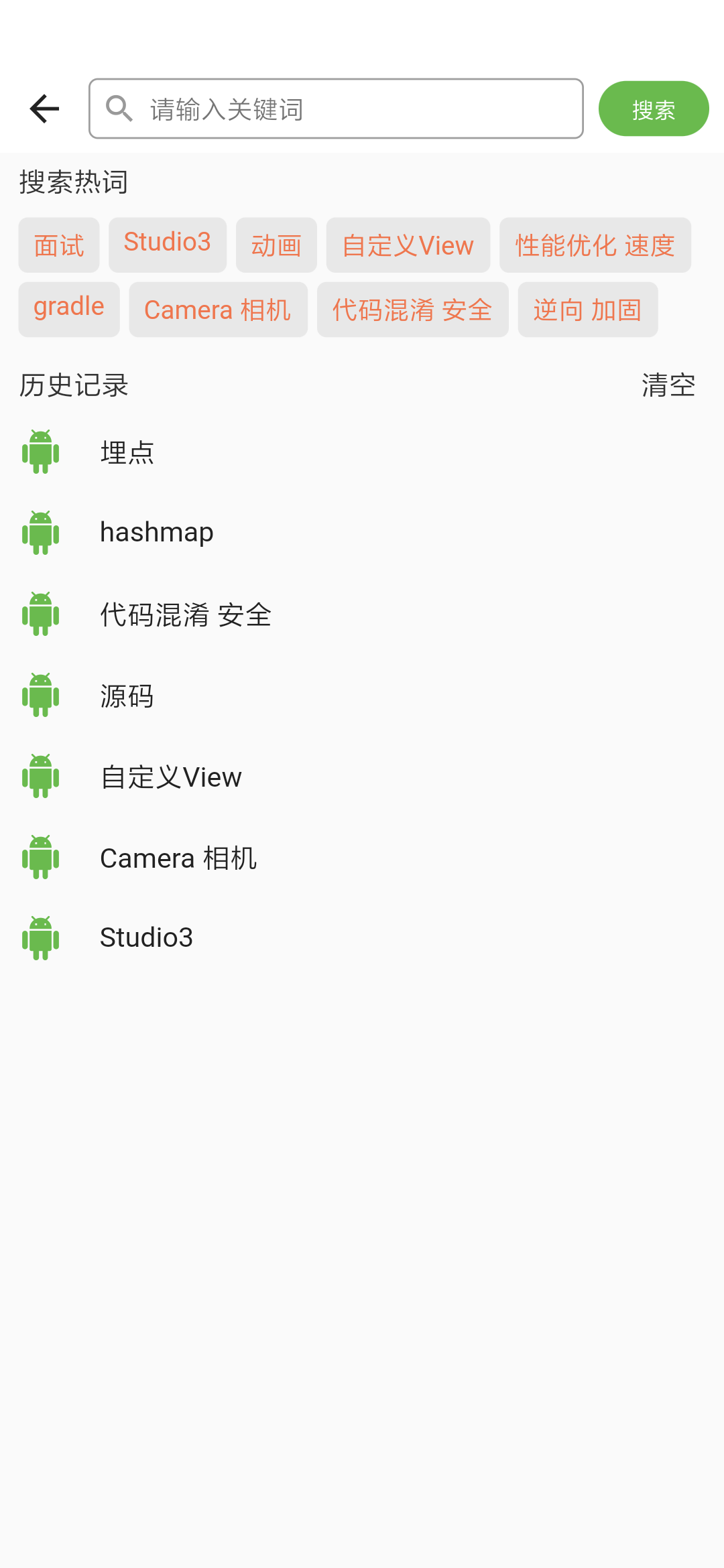Go back using the arrow icon
Image resolution: width=724 pixels, height=1568 pixels.
tap(44, 109)
